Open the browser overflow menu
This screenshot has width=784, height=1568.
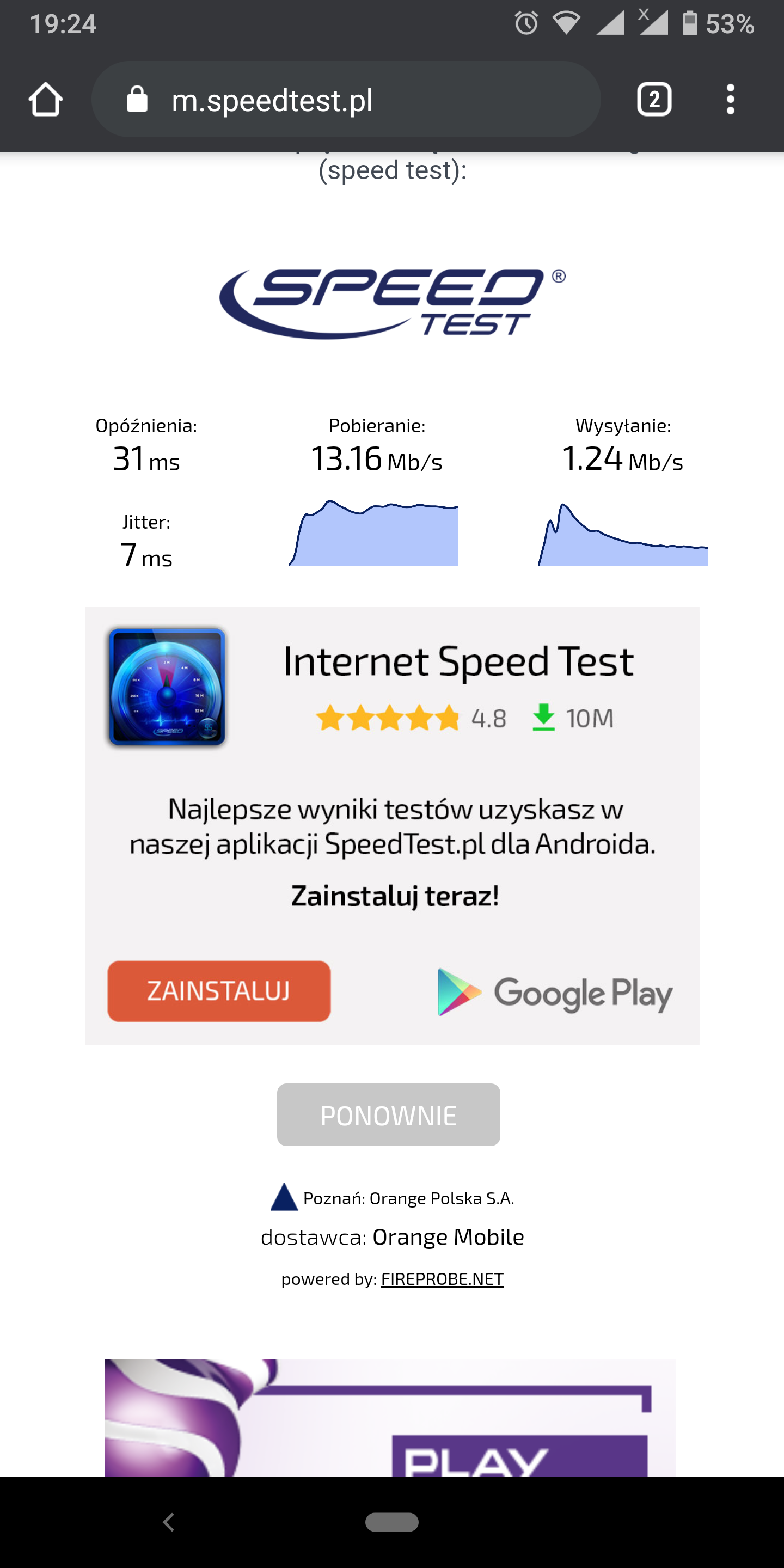pos(731,99)
